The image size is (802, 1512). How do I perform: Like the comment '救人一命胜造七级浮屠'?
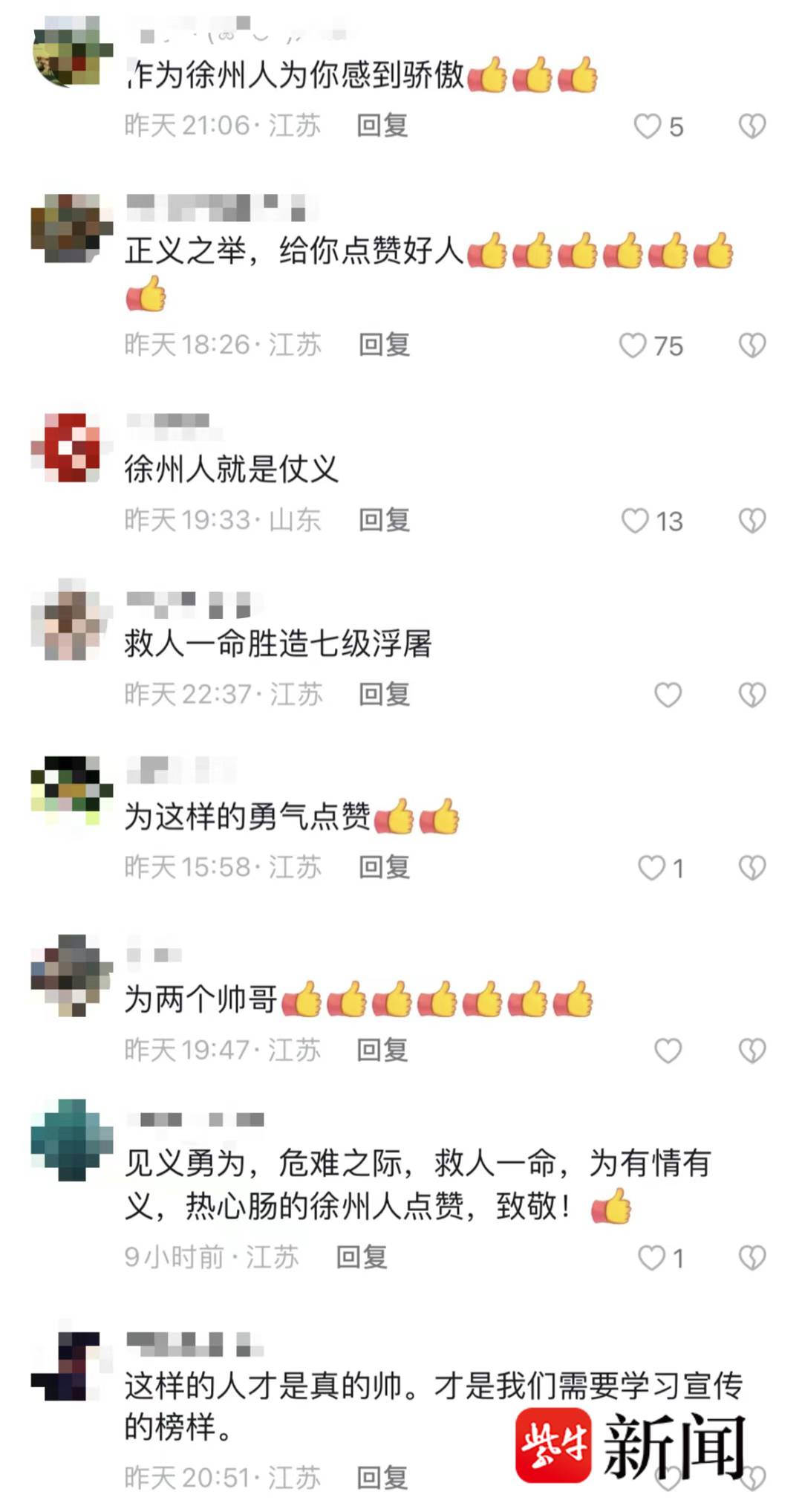(668, 695)
